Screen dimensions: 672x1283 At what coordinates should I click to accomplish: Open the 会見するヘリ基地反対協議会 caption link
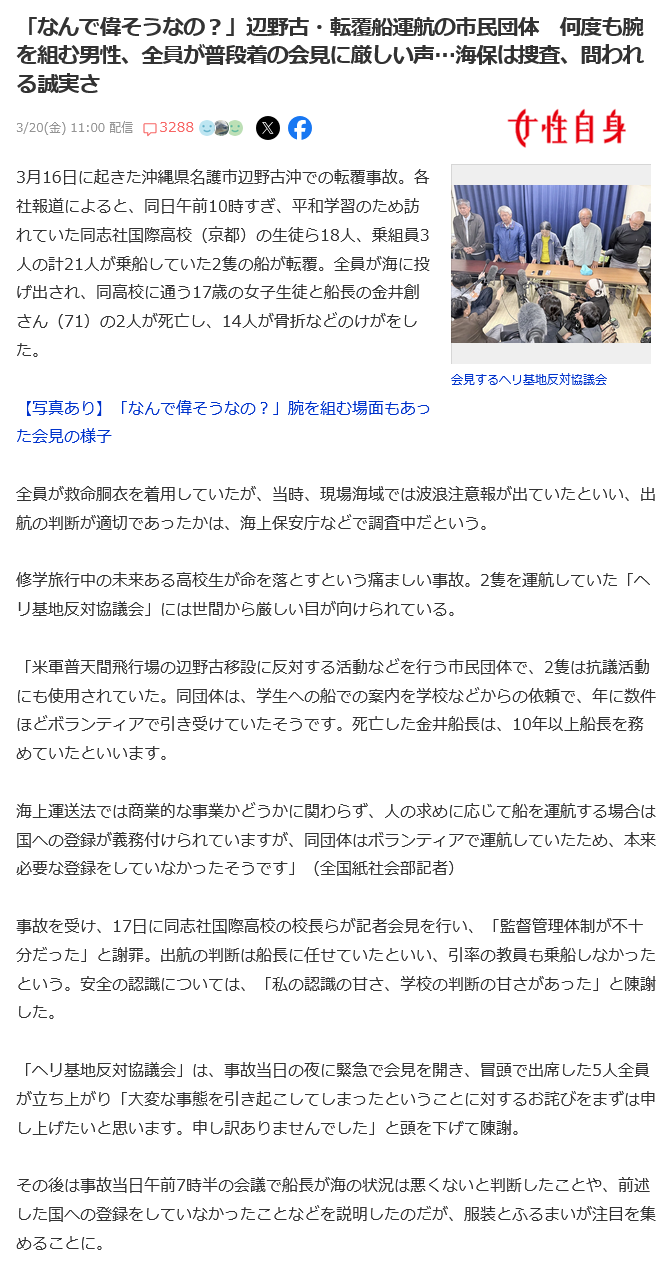528,380
